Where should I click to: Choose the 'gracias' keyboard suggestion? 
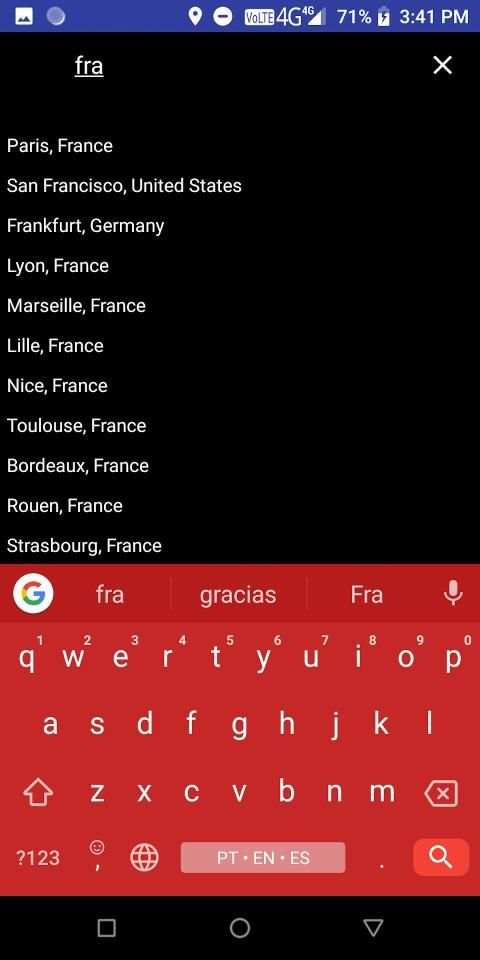238,595
